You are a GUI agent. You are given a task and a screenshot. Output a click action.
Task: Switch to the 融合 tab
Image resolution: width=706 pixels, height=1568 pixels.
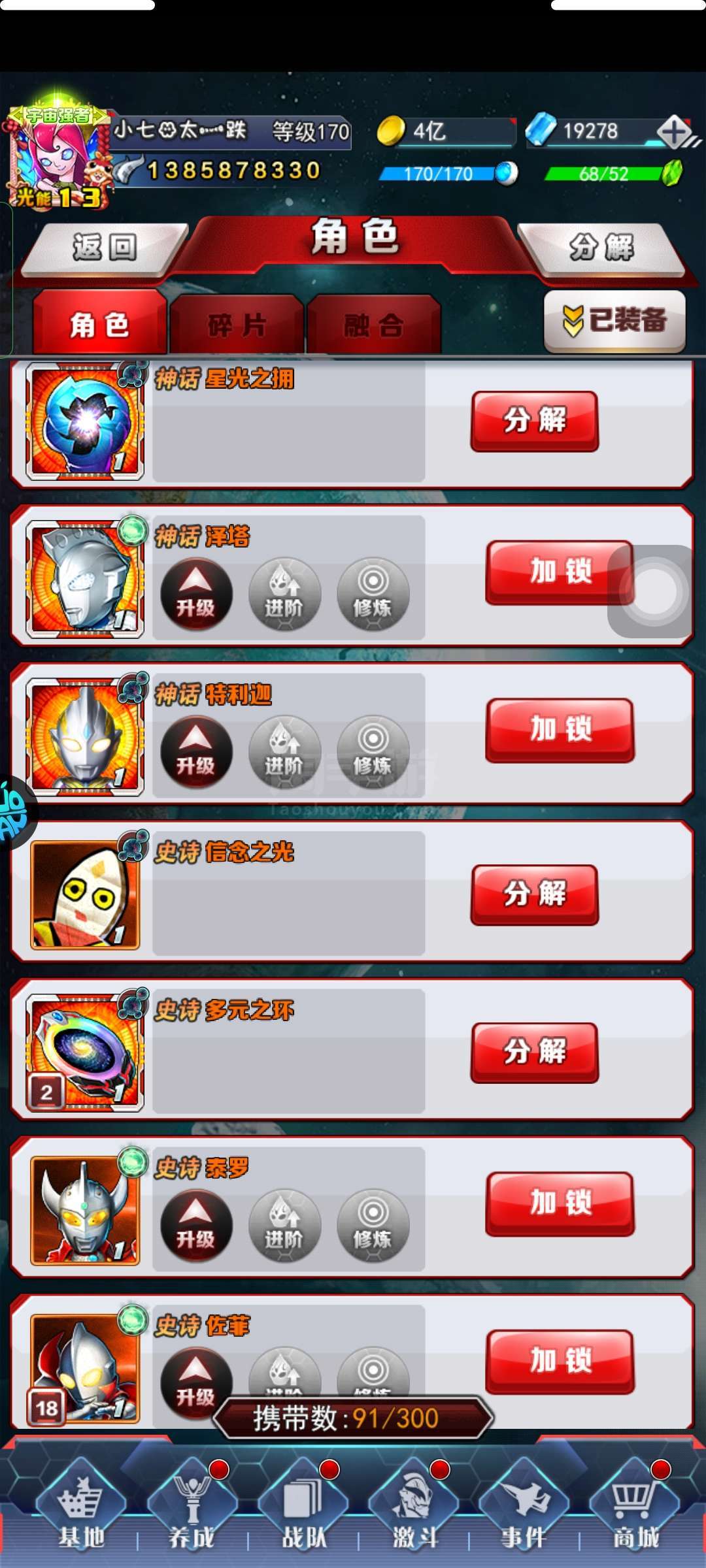pyautogui.click(x=373, y=325)
